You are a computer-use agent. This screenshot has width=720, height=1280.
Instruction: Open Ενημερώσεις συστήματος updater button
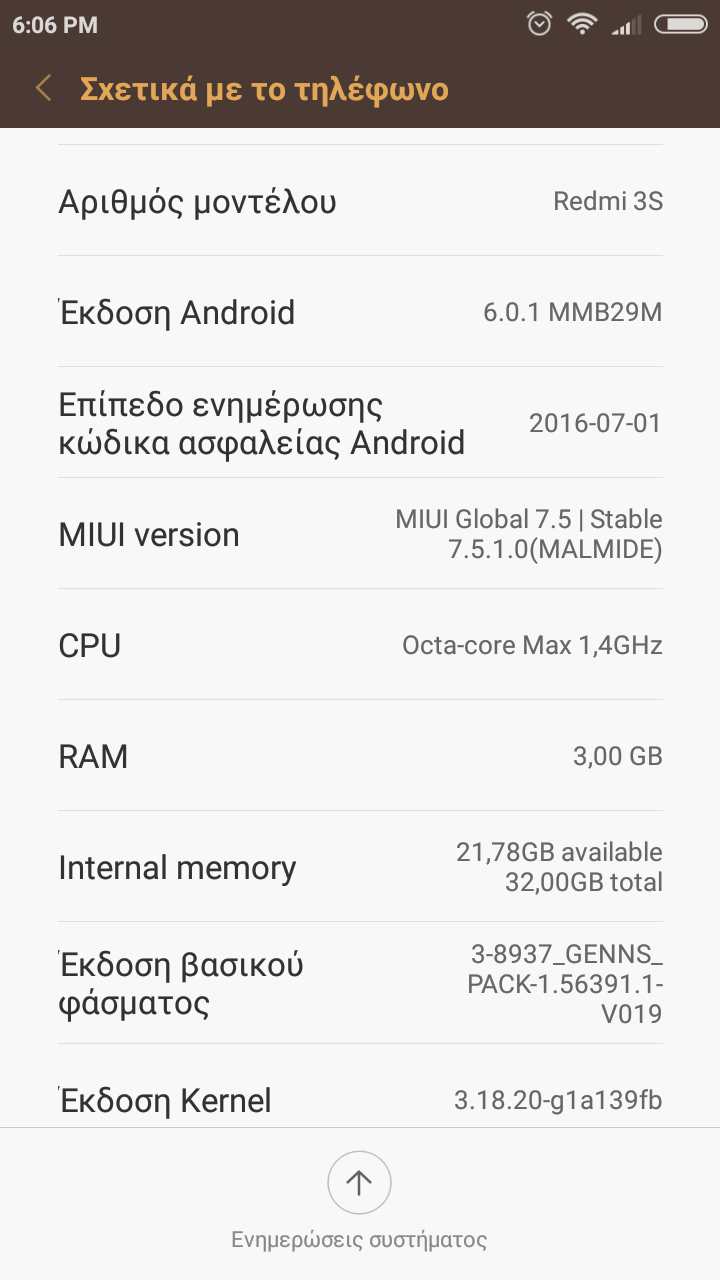359,1184
